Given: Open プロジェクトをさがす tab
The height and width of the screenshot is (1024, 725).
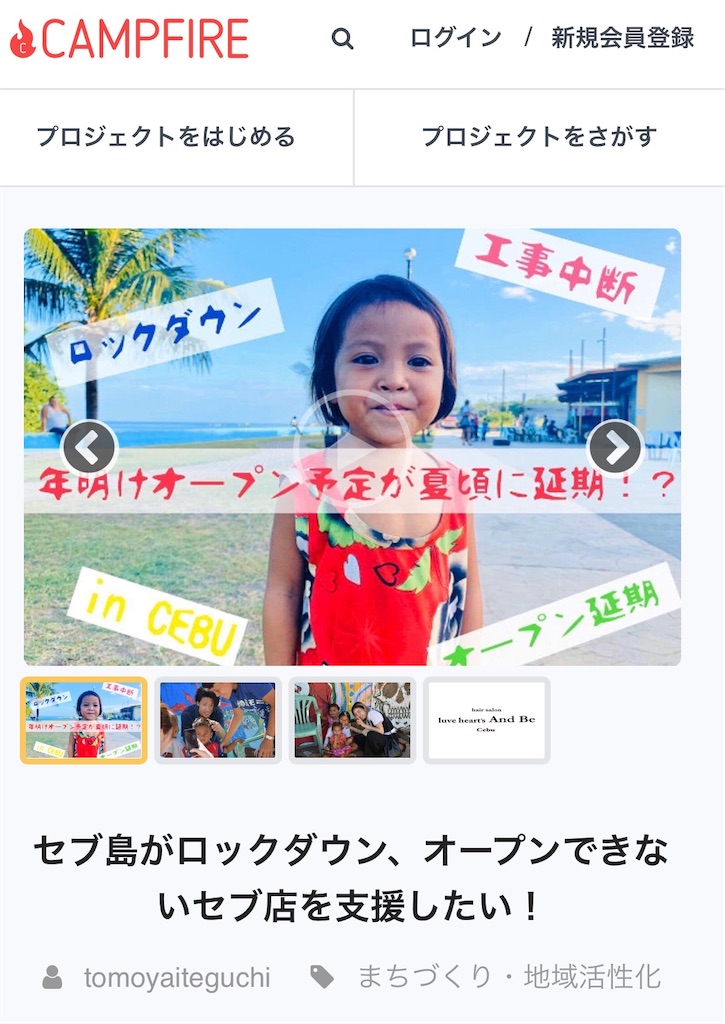Looking at the screenshot, I should [x=538, y=137].
